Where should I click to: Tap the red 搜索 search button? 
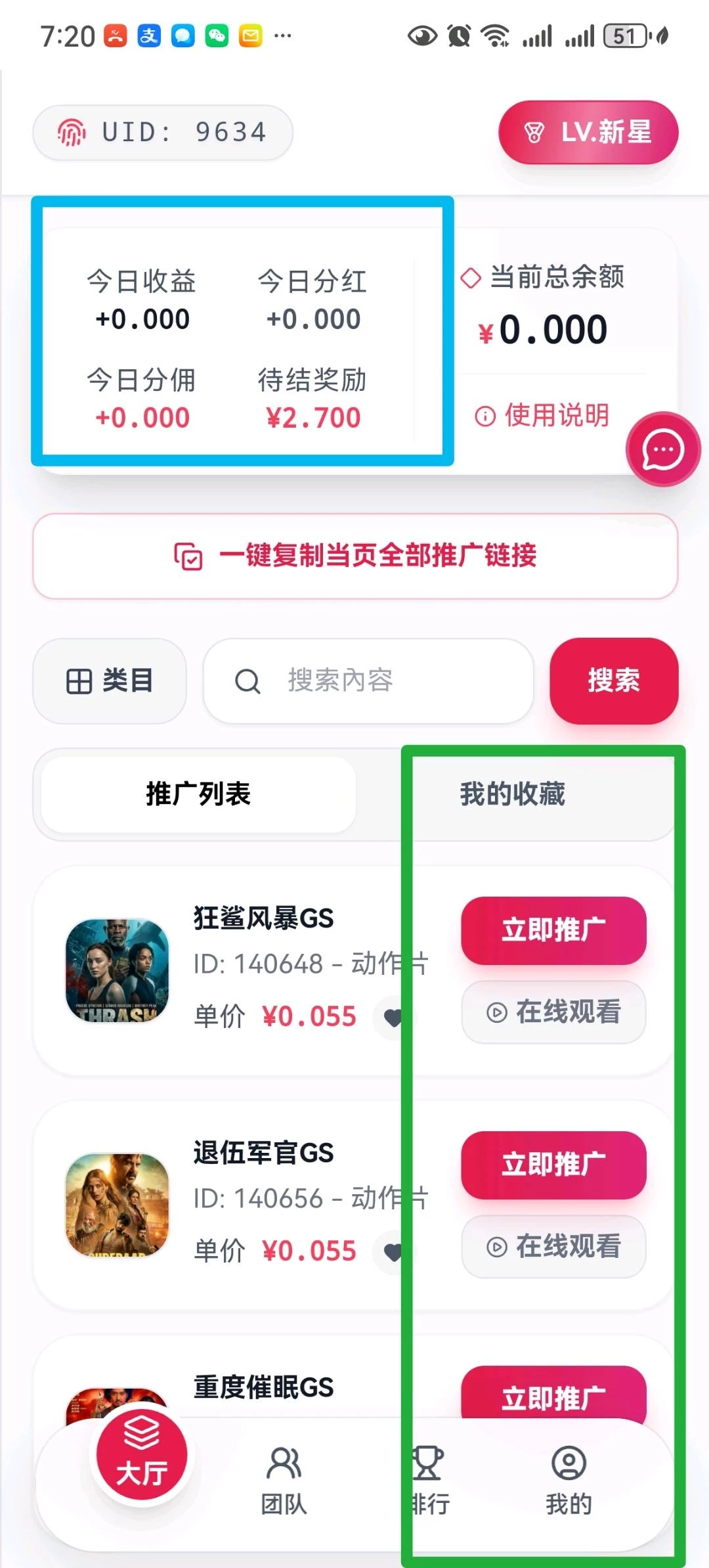(614, 681)
